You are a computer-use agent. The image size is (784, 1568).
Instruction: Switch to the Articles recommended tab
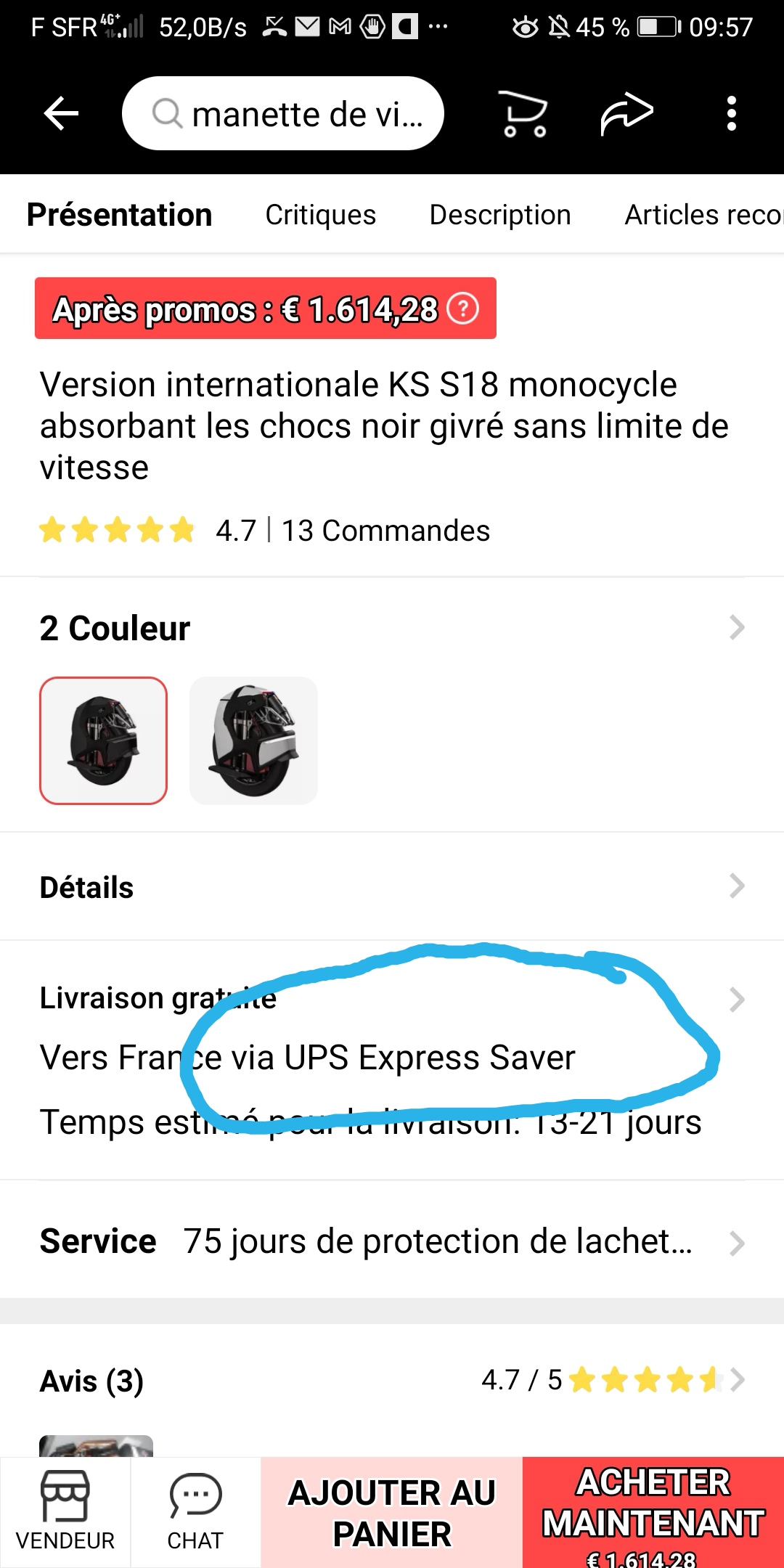pos(703,215)
